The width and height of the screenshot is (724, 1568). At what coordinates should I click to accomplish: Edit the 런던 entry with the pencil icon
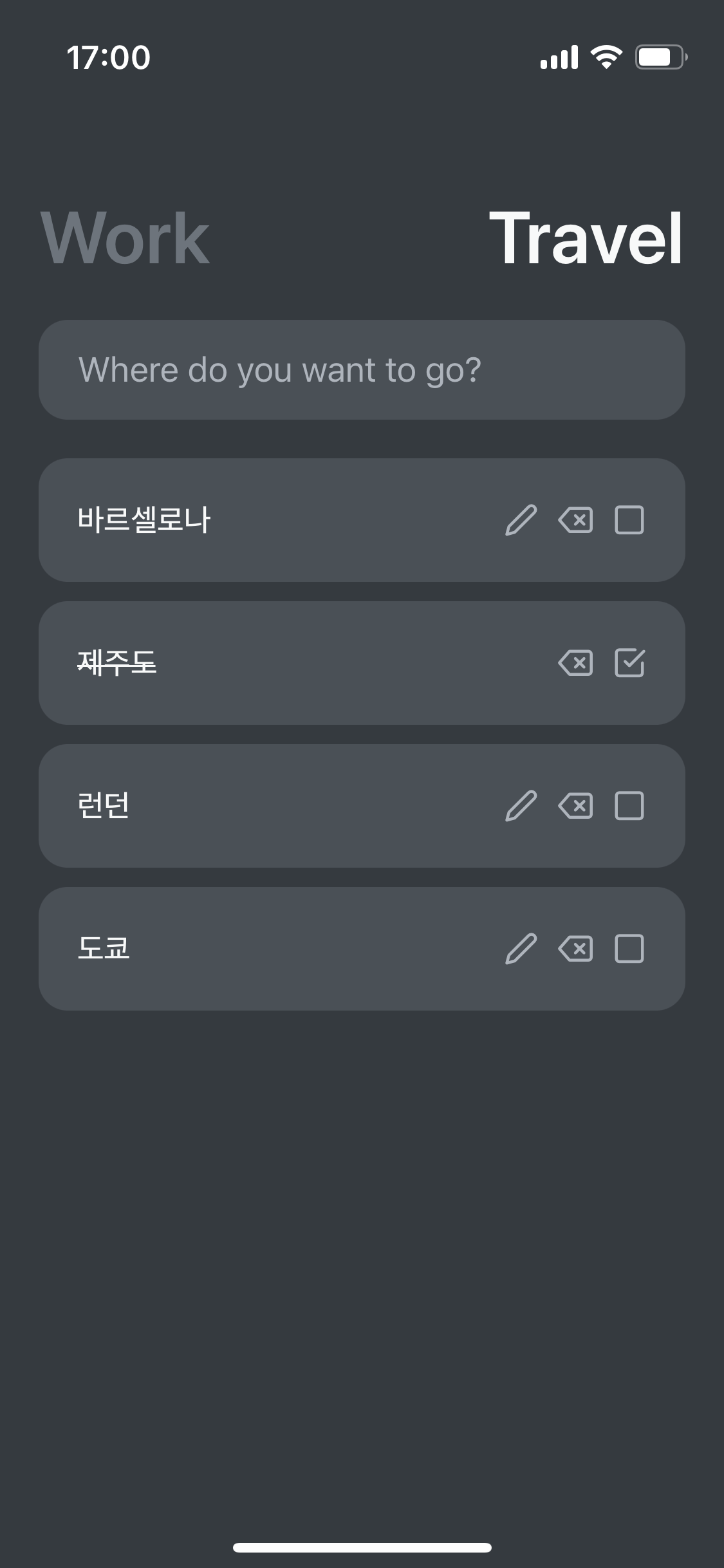coord(523,807)
